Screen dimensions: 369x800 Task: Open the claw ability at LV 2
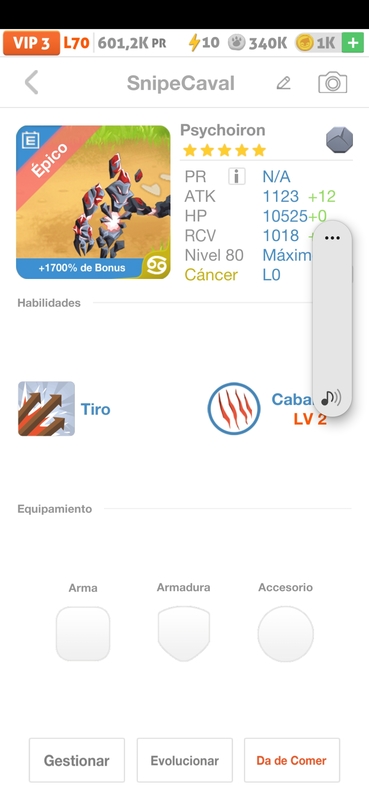point(234,409)
